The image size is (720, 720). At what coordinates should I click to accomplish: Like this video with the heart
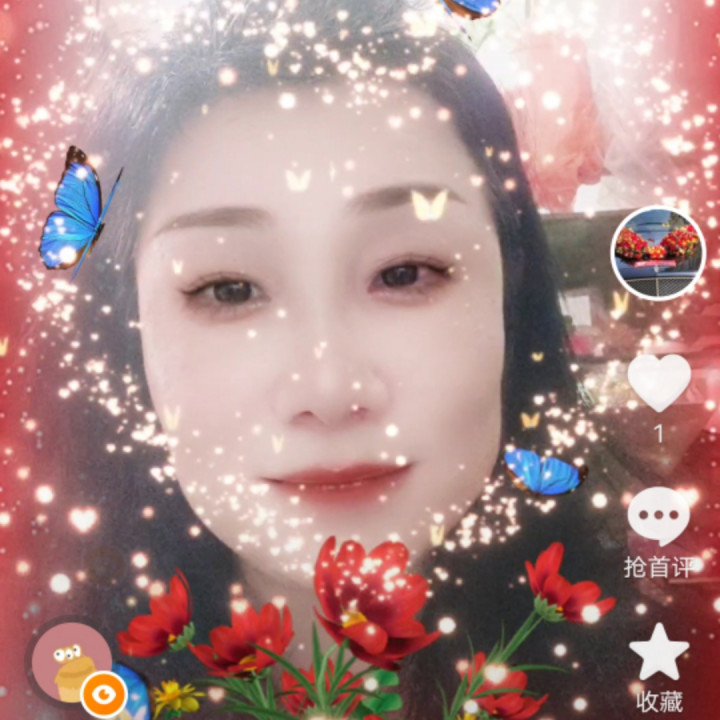click(658, 383)
